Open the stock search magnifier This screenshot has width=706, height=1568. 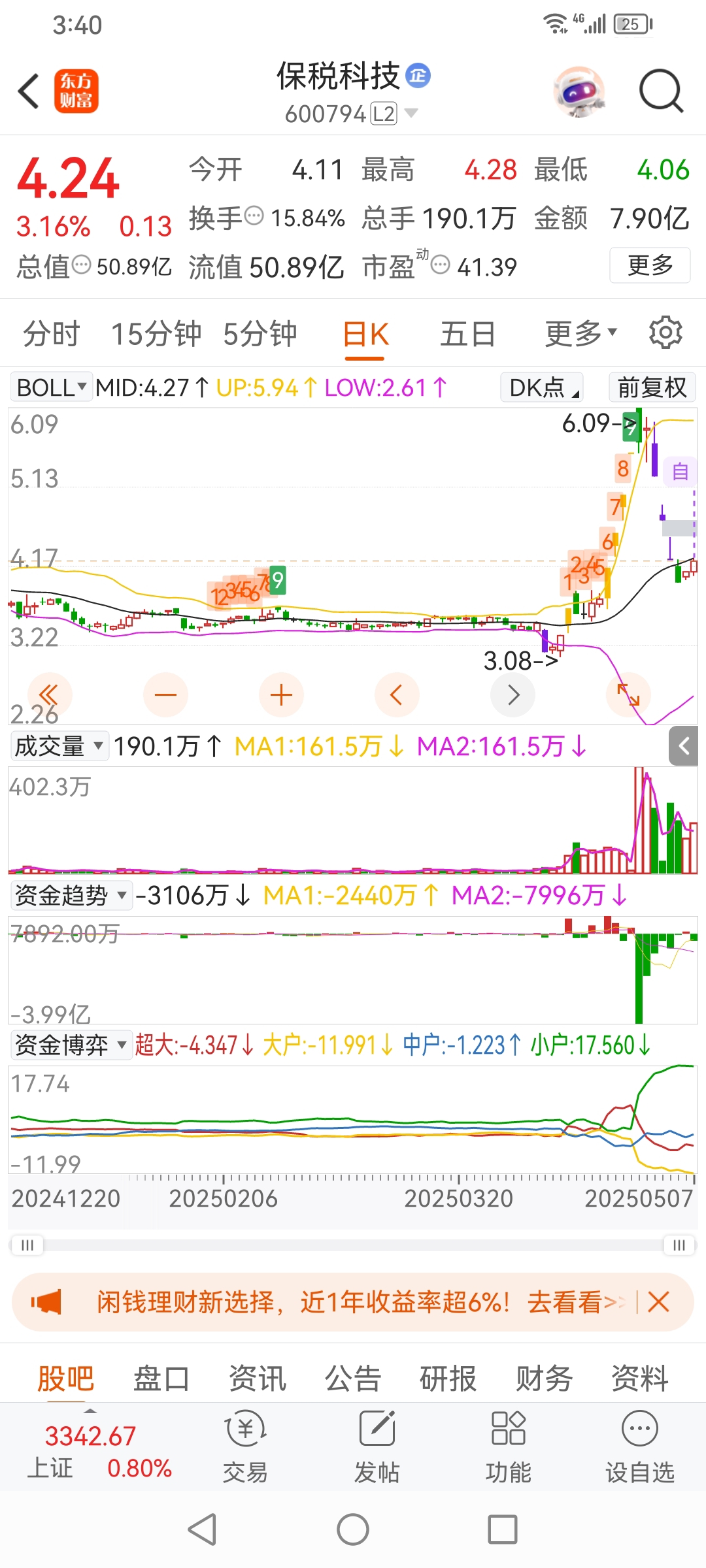click(x=660, y=91)
